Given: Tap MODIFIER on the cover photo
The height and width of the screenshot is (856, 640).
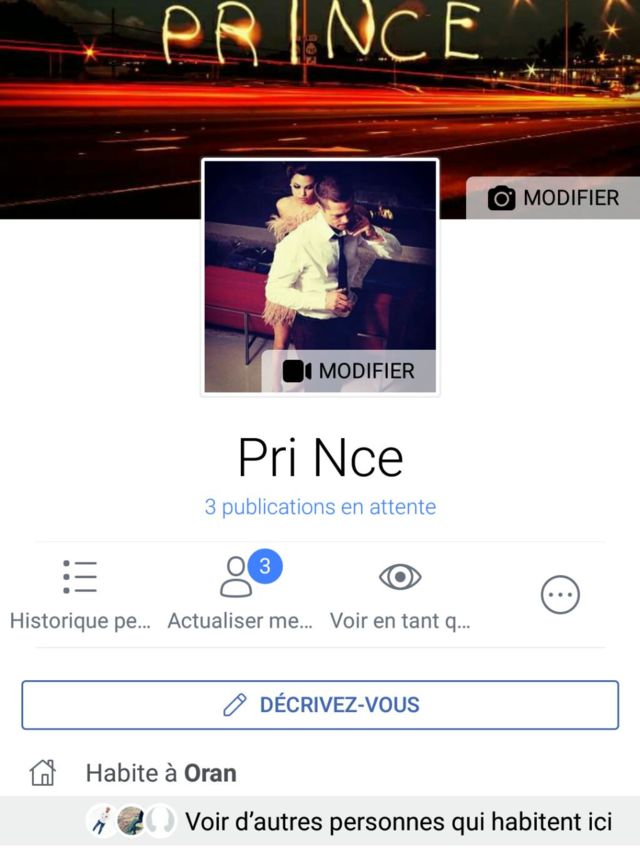Looking at the screenshot, I should pyautogui.click(x=553, y=198).
